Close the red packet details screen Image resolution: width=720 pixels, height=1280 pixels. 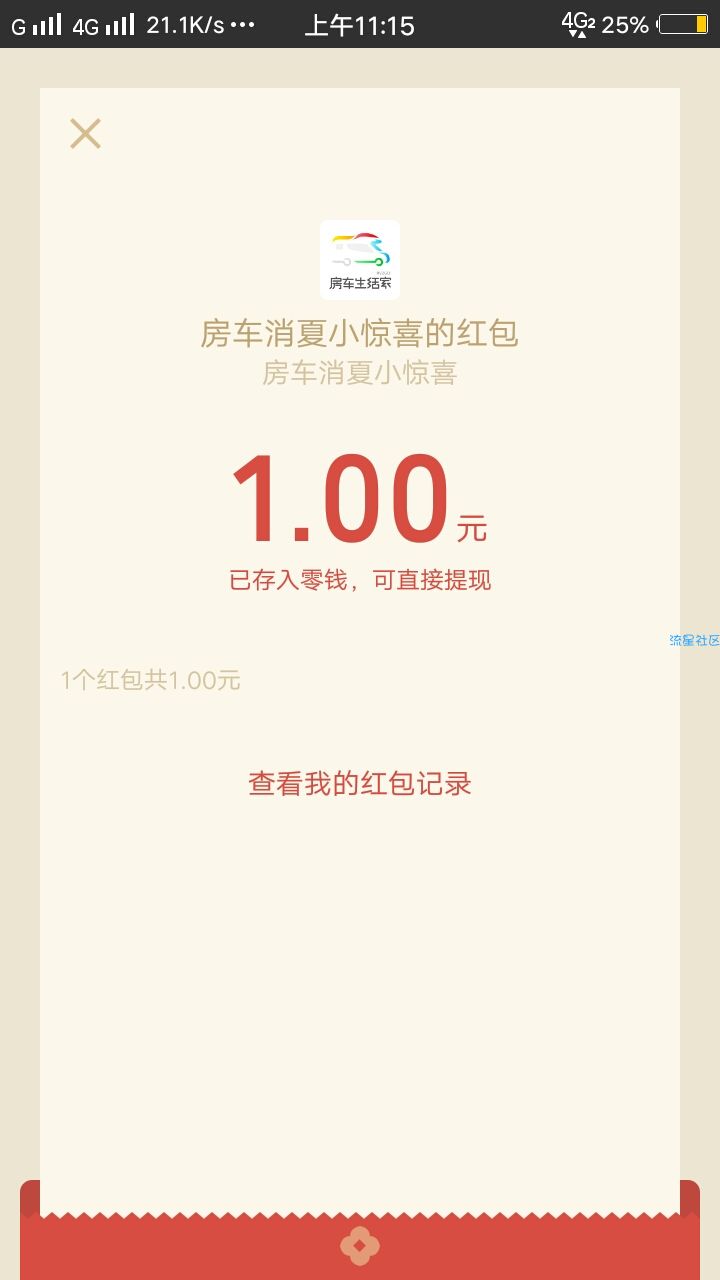(85, 134)
